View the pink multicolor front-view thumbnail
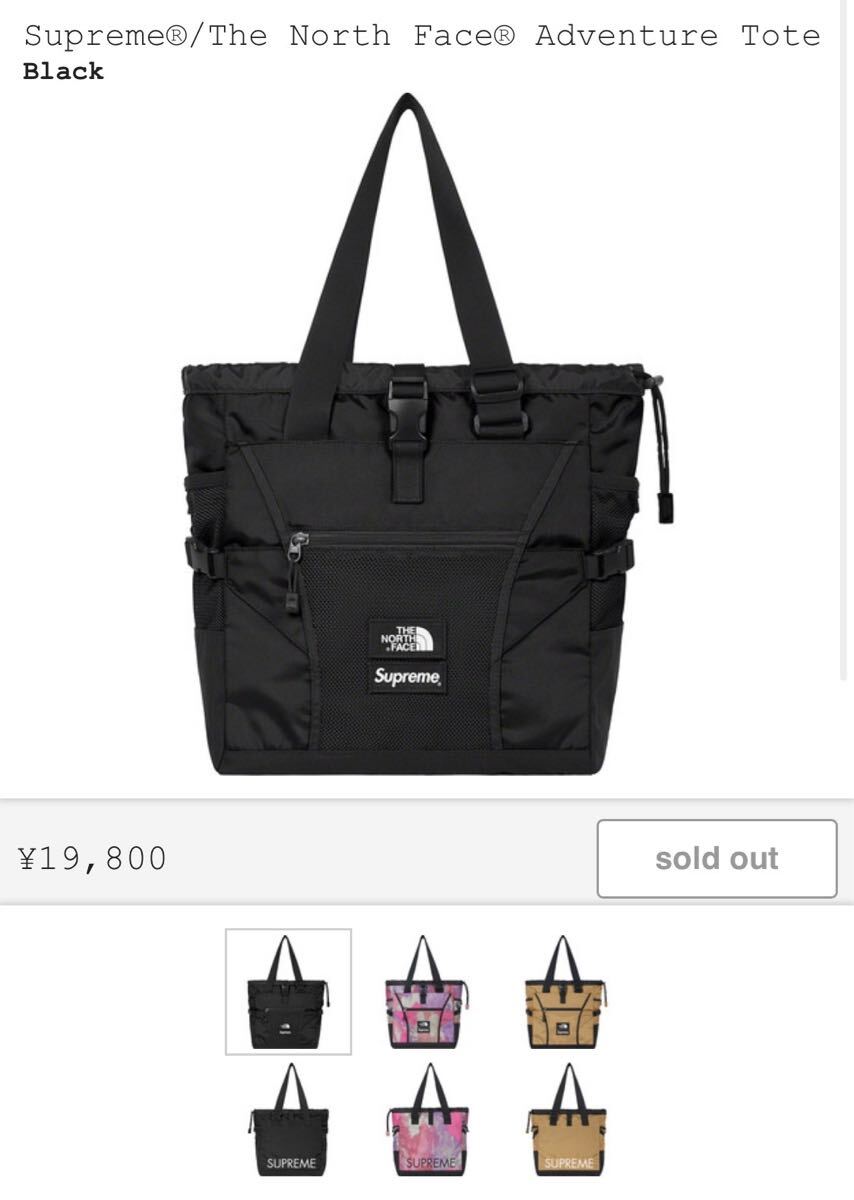This screenshot has height=1200, width=854. 429,991
